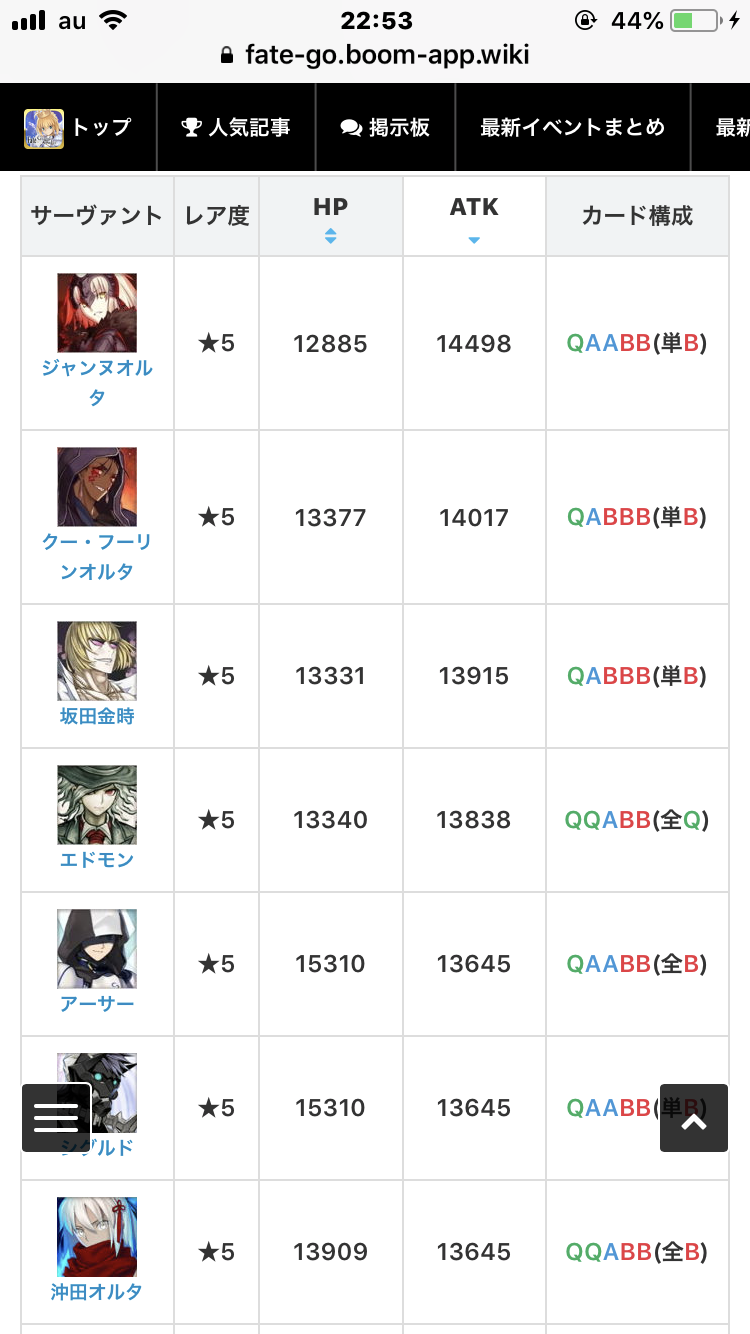Open エドモン servant page
The height and width of the screenshot is (1334, 750).
coord(97,860)
